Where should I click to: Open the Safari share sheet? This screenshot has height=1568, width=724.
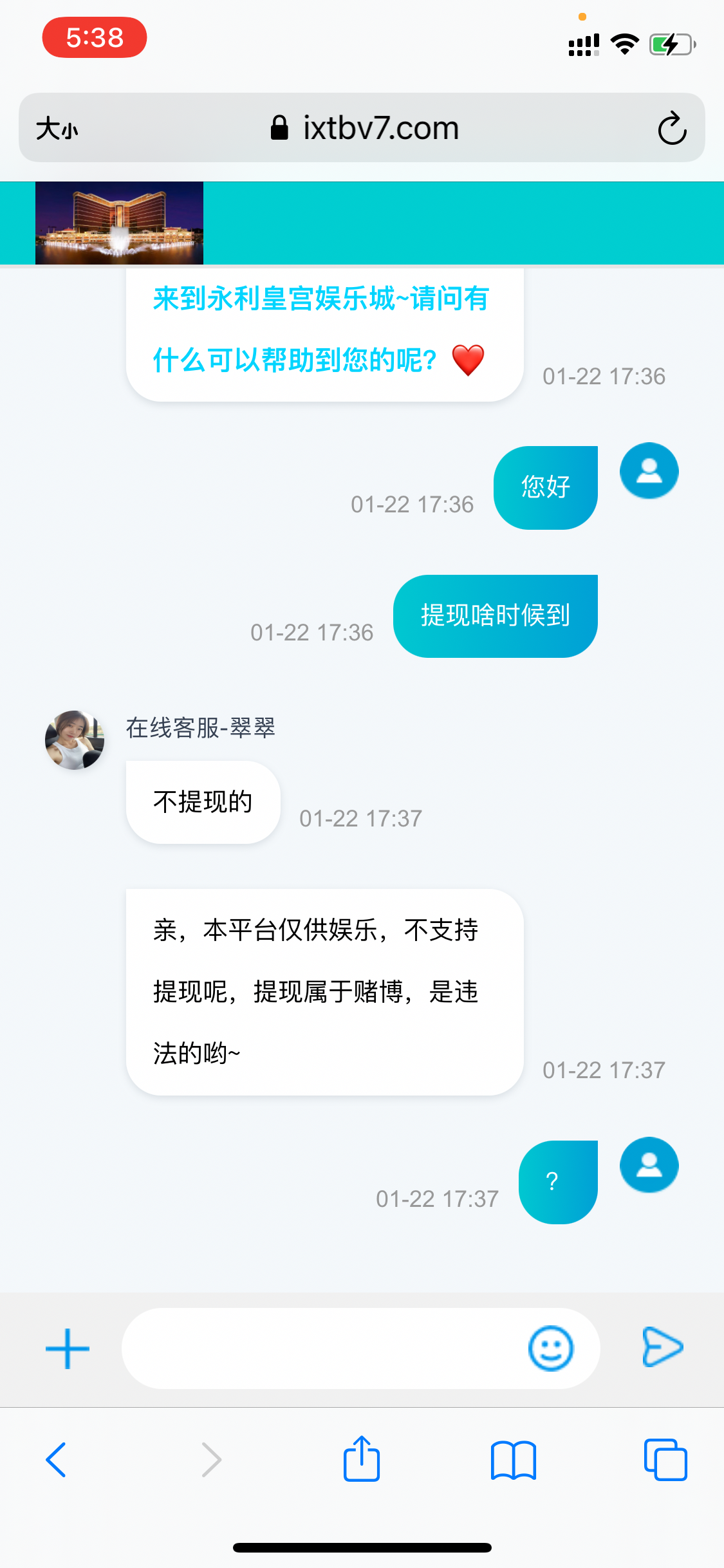point(362,1459)
